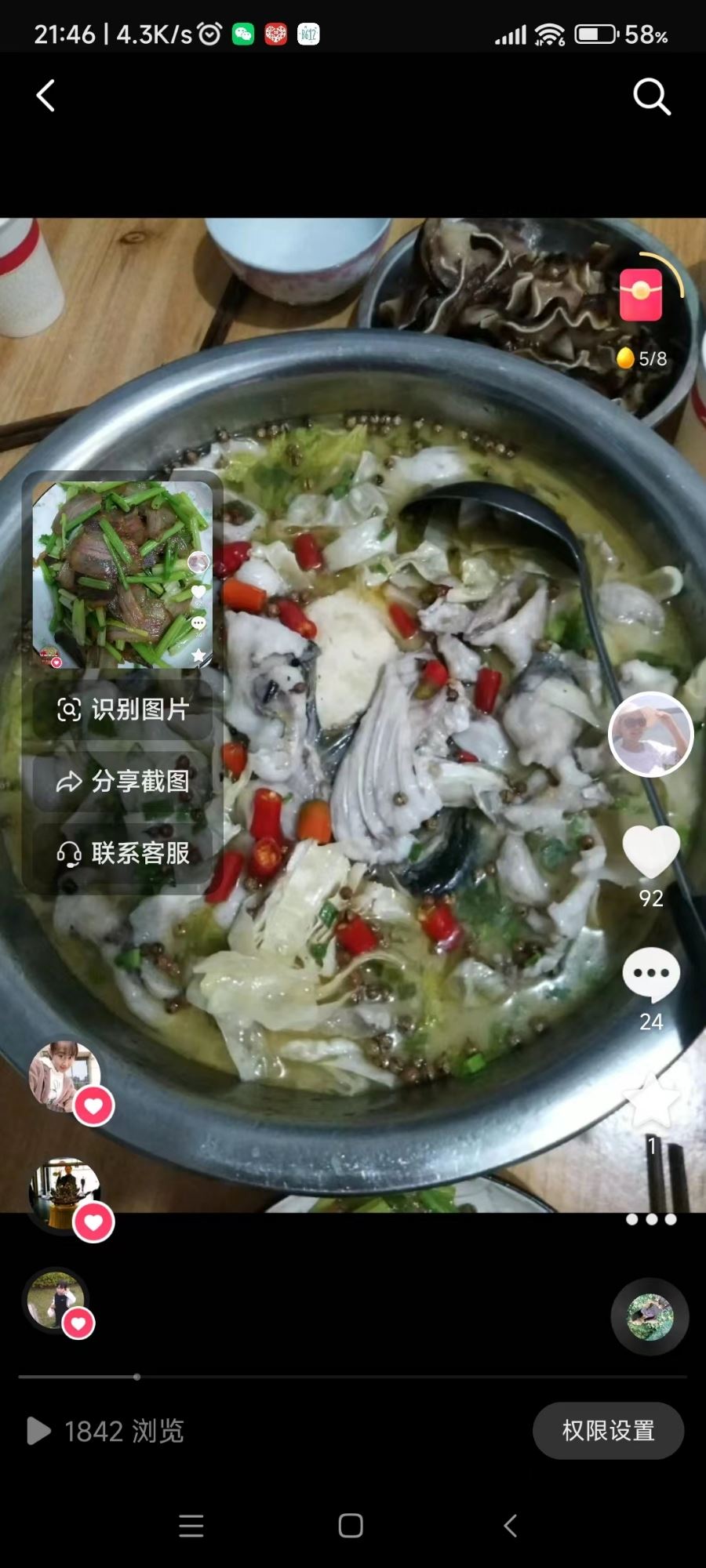This screenshot has height=1568, width=706.
Task: Go back using the top-left arrow
Action: [x=46, y=96]
